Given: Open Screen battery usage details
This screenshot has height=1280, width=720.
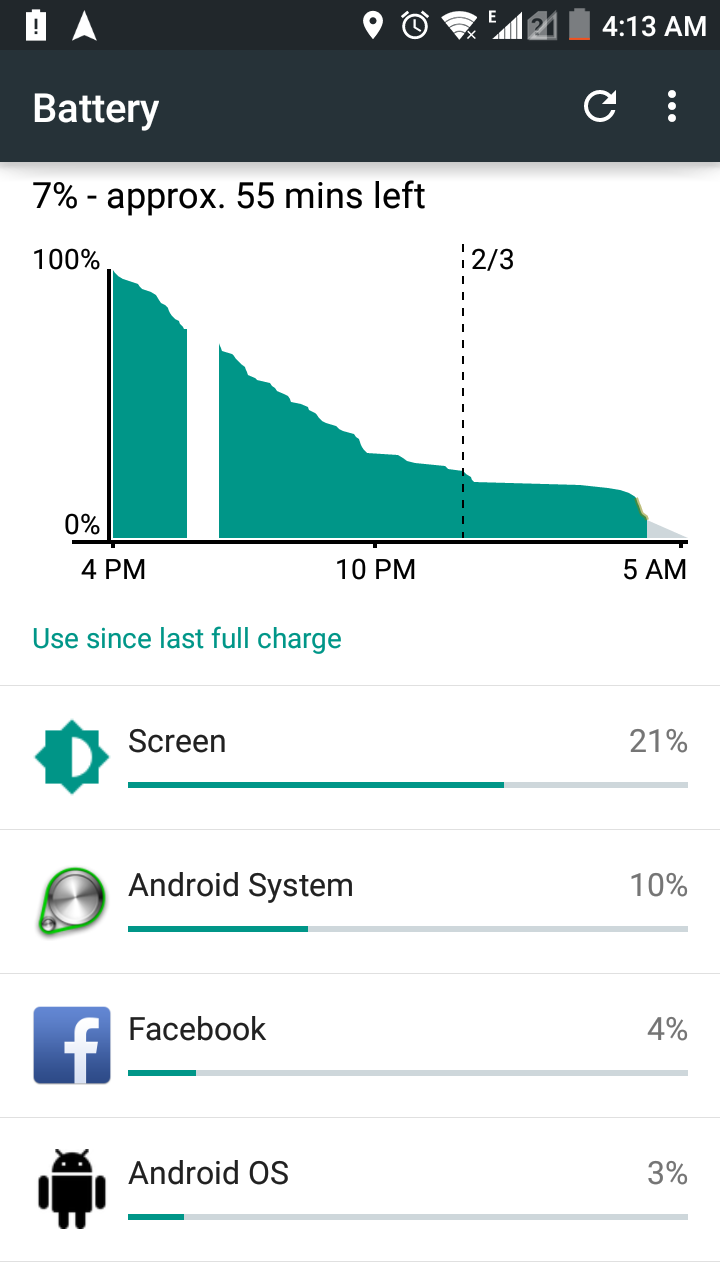Looking at the screenshot, I should 360,758.
